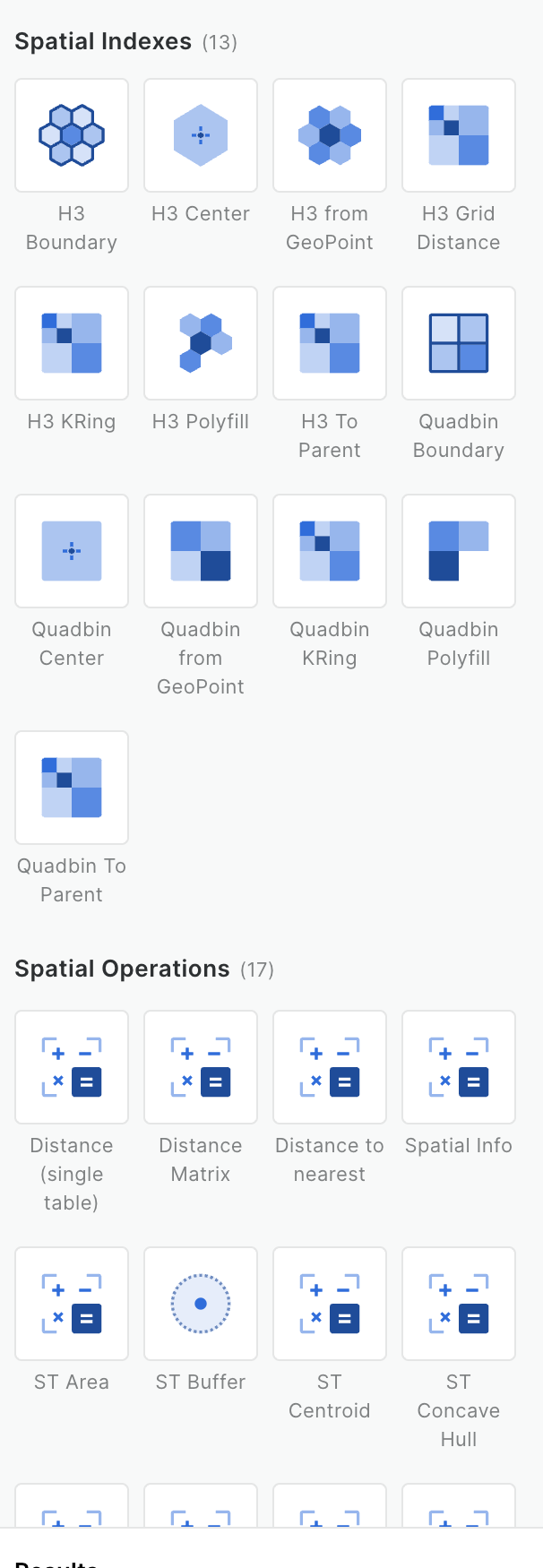Pick the Quadbin Polyfill component
Viewport: 543px width, 1568px height.
coord(459,551)
